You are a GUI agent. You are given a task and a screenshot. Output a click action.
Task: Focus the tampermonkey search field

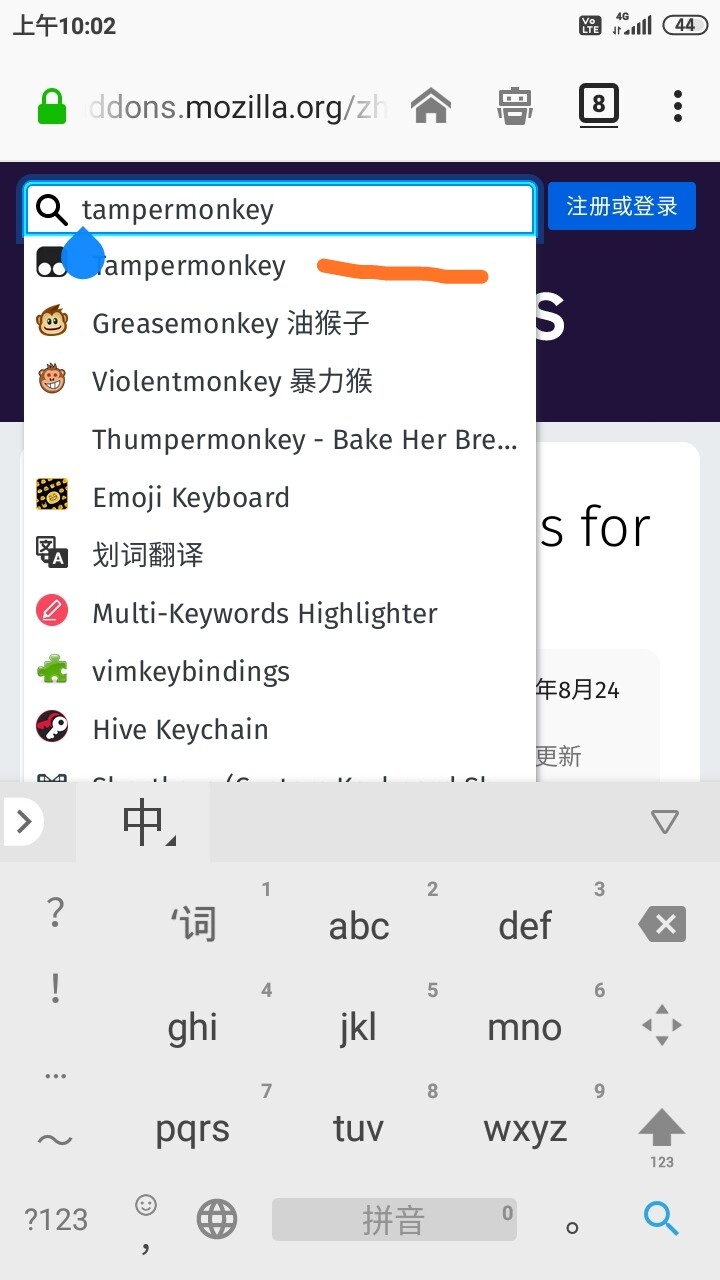(x=300, y=209)
